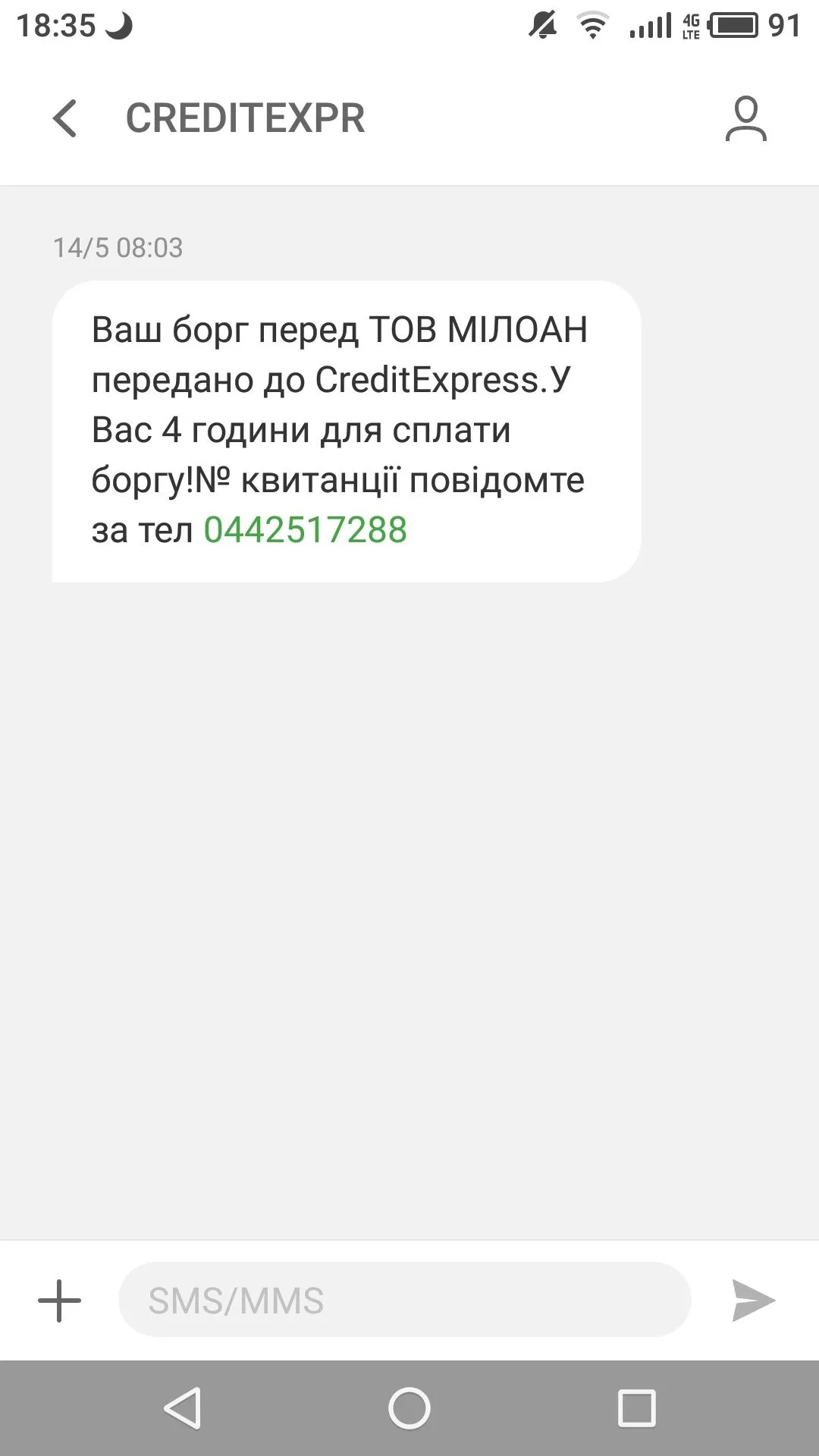
Task: Open the plus attachment button
Action: point(59,1301)
